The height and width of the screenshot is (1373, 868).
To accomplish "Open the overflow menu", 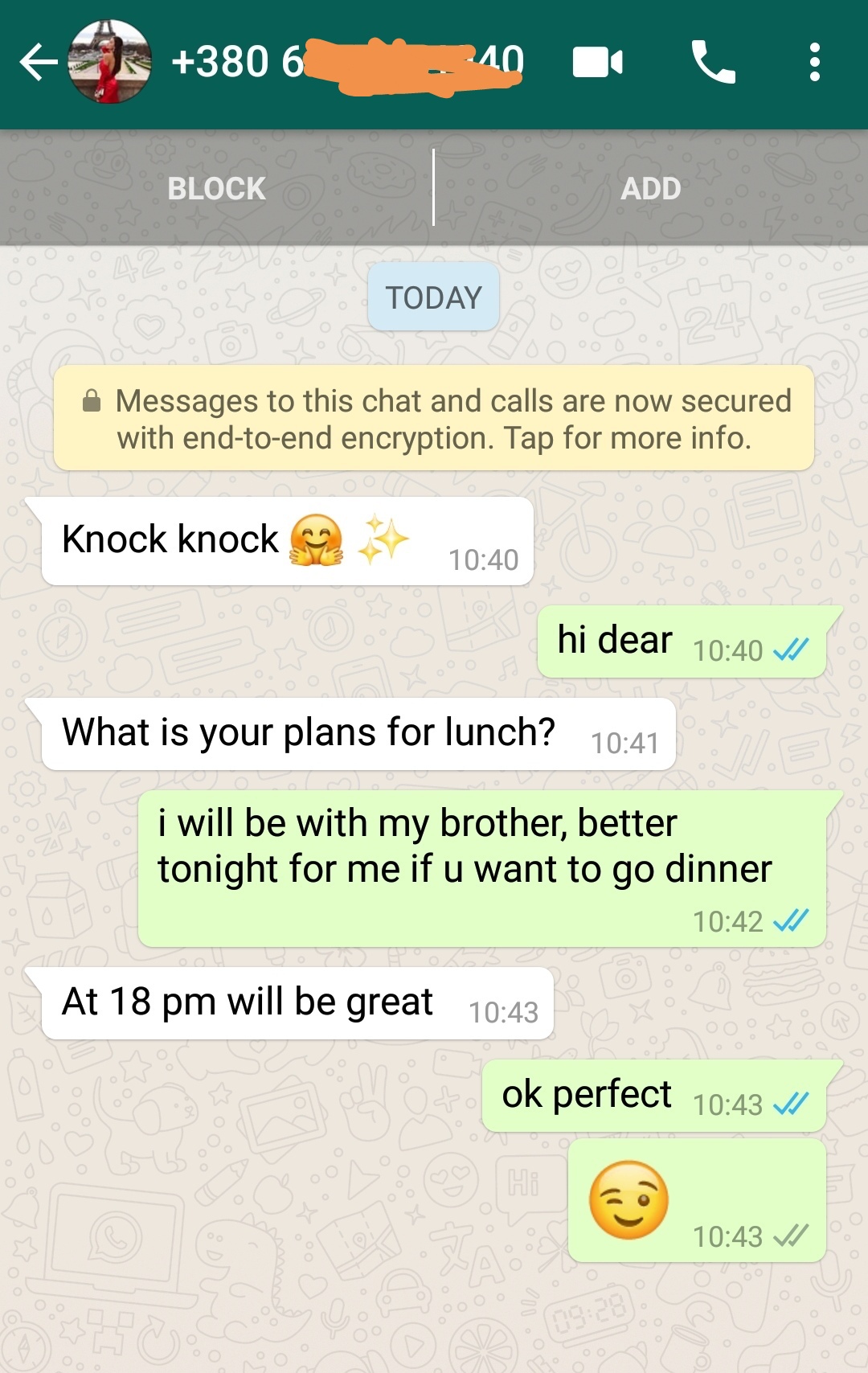I will point(814,63).
